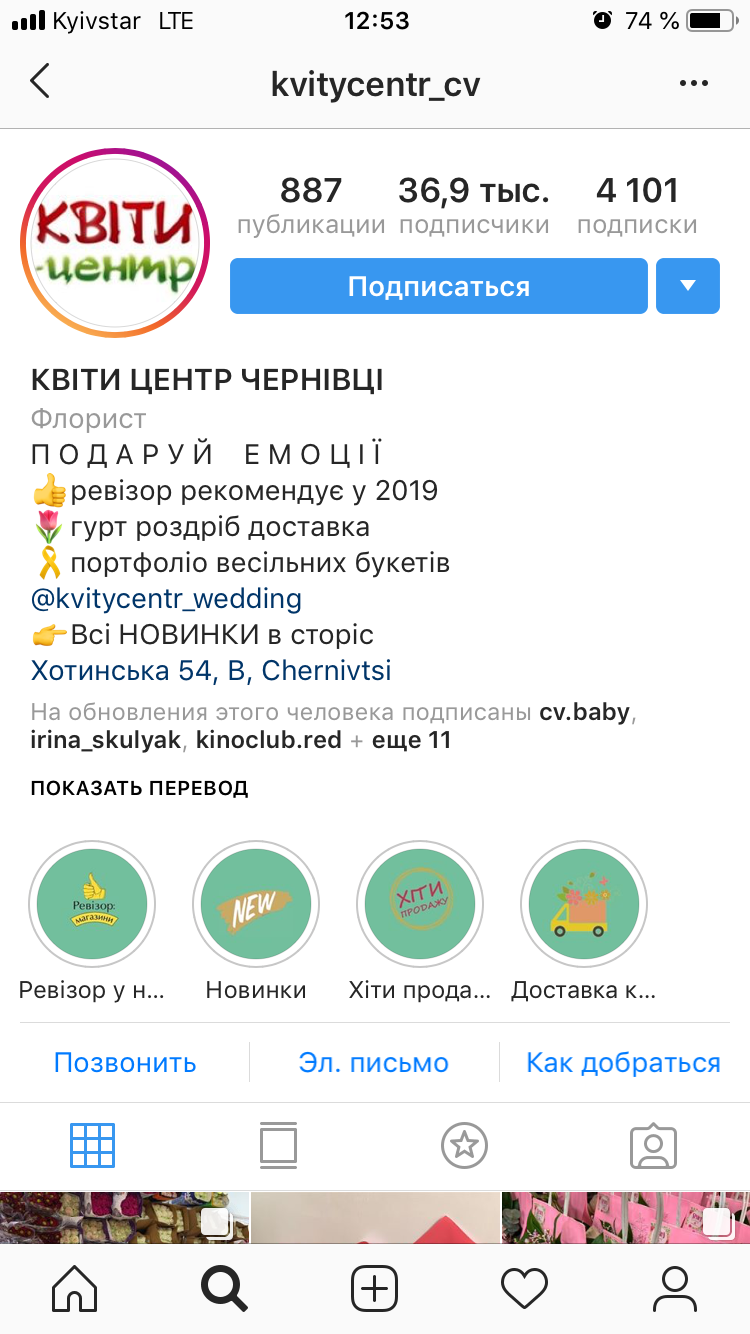This screenshot has height=1334, width=750.
Task: Open the подписки following list
Action: click(637, 205)
